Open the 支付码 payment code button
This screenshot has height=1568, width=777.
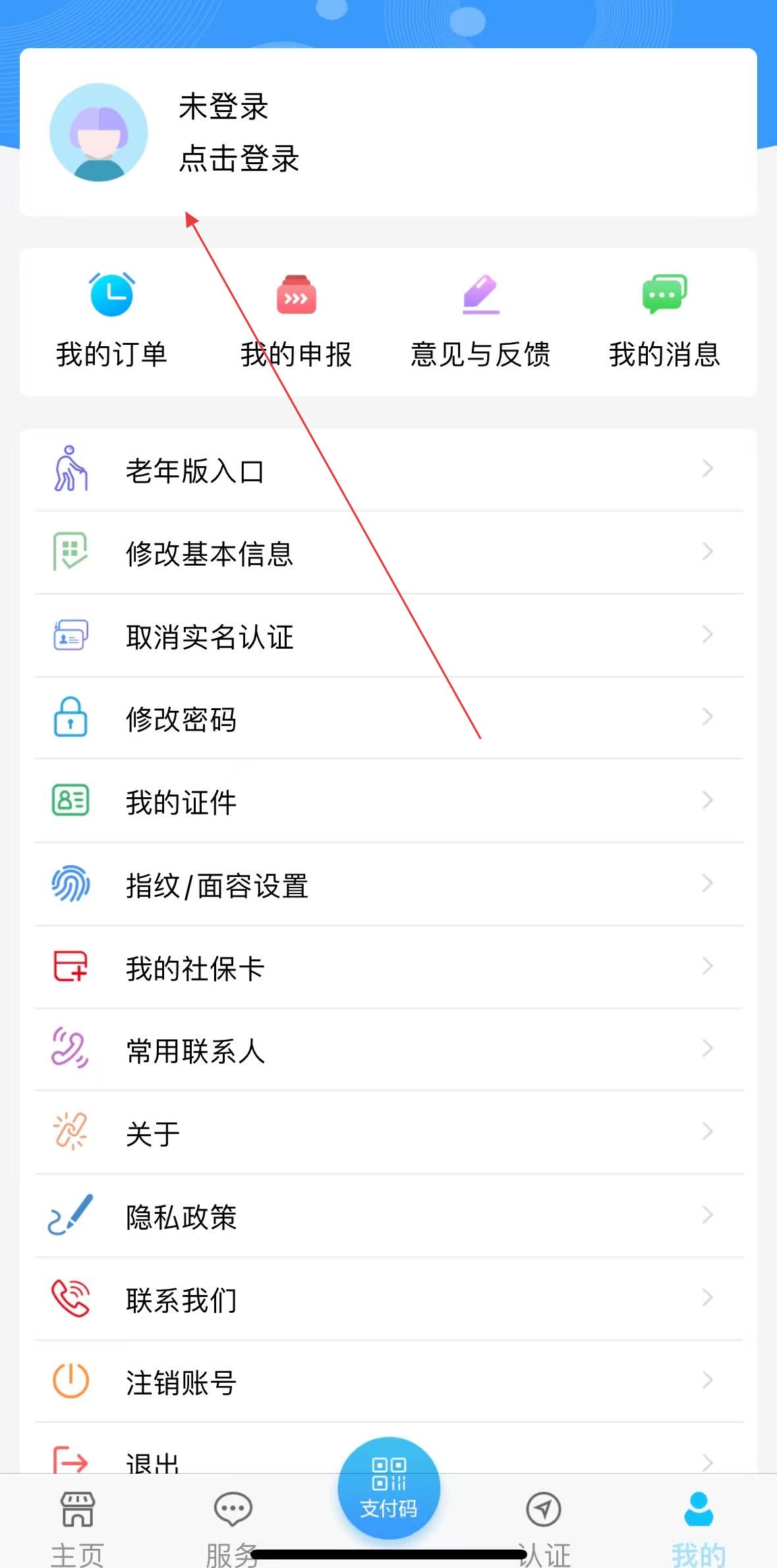tap(389, 1489)
